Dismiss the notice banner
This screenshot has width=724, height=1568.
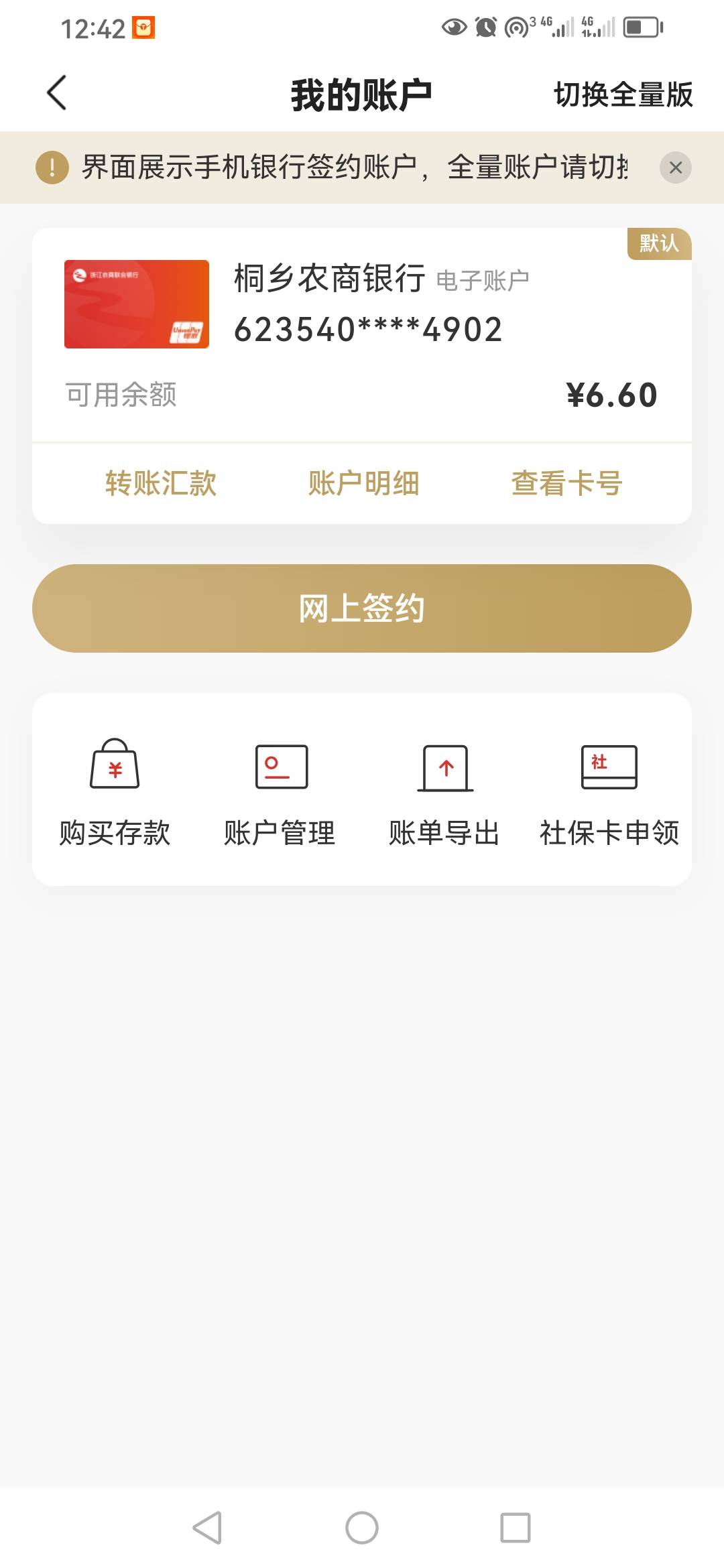click(675, 168)
